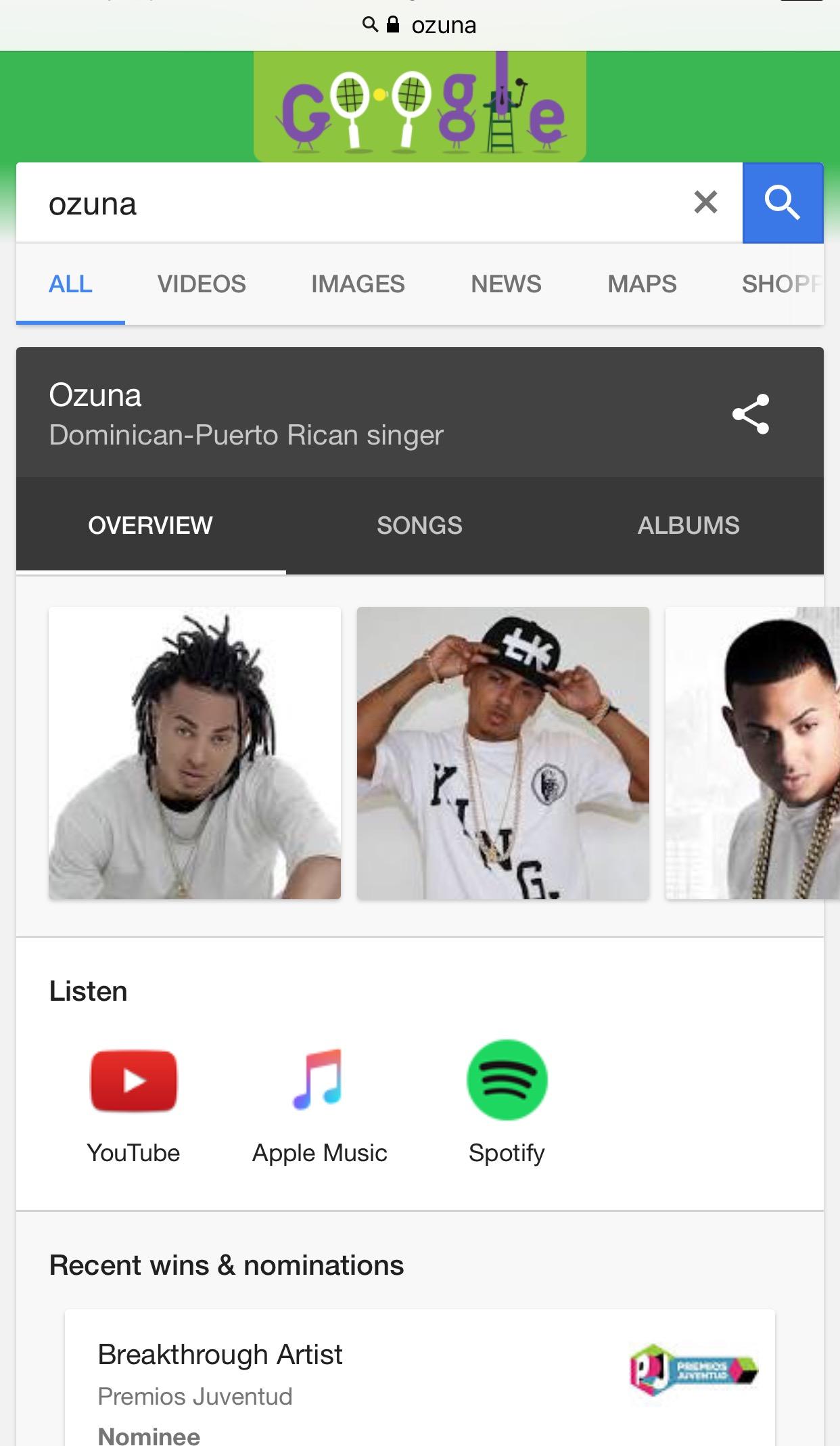Viewport: 840px width, 1446px height.
Task: Tap the address bar showing ozuna
Action: [x=420, y=26]
